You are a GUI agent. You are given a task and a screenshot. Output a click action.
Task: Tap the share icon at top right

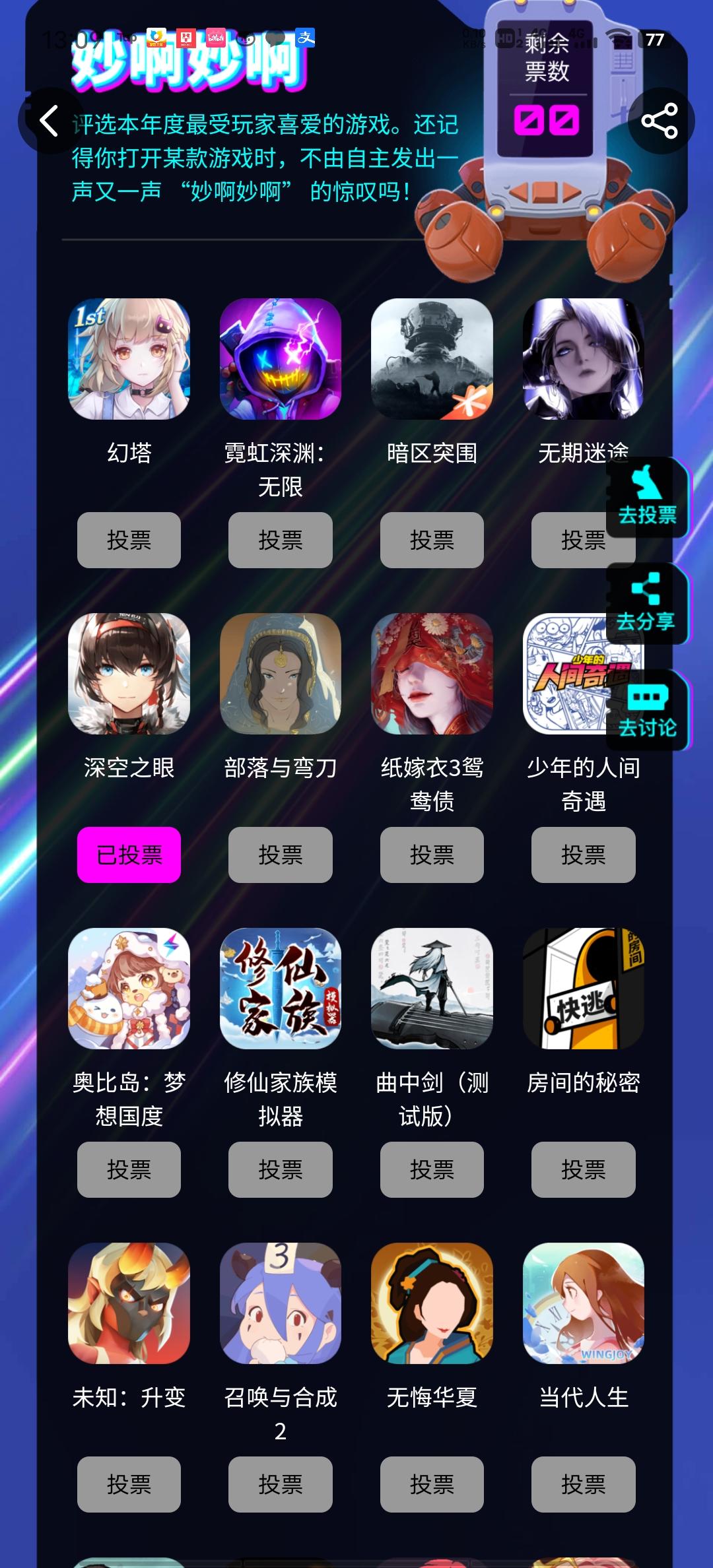tap(659, 120)
